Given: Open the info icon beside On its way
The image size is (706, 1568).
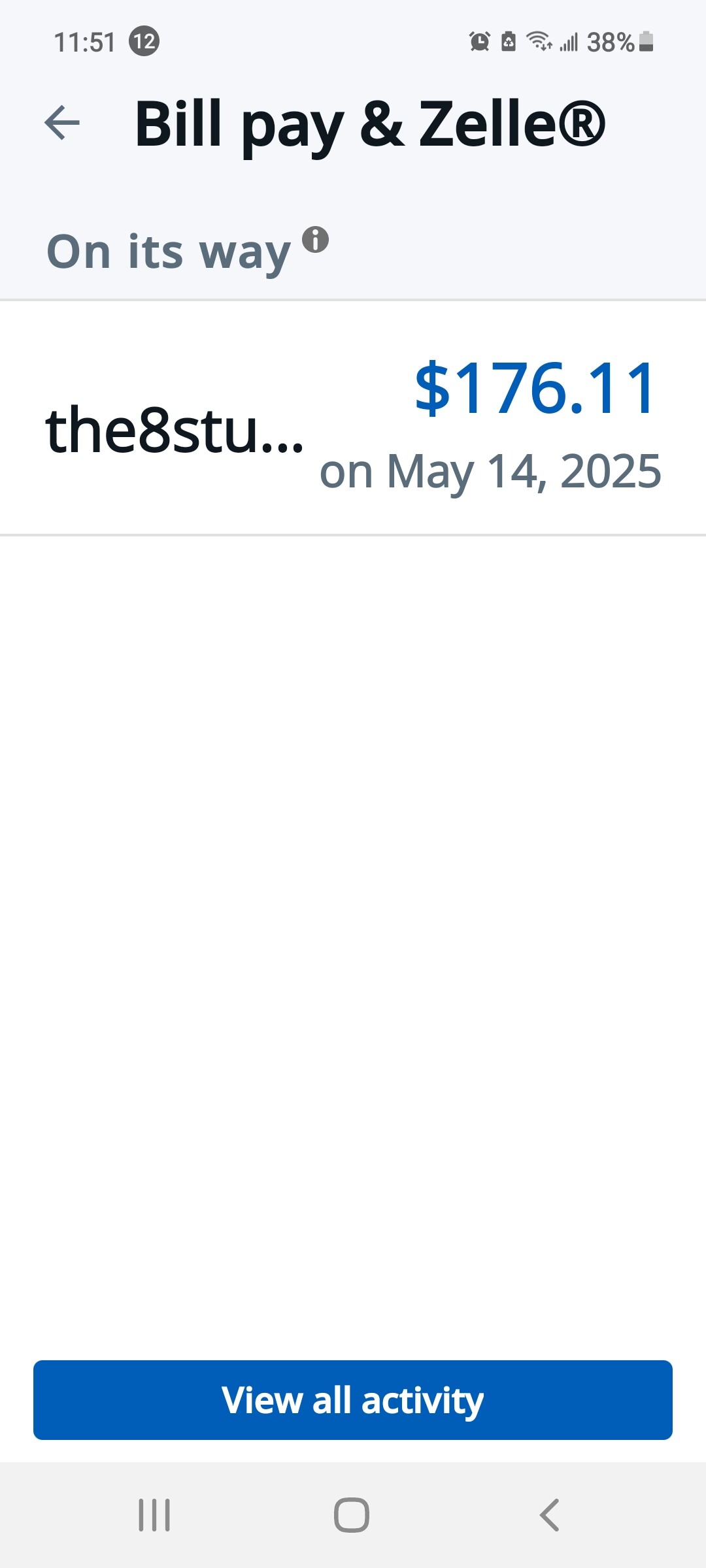Looking at the screenshot, I should [x=315, y=240].
